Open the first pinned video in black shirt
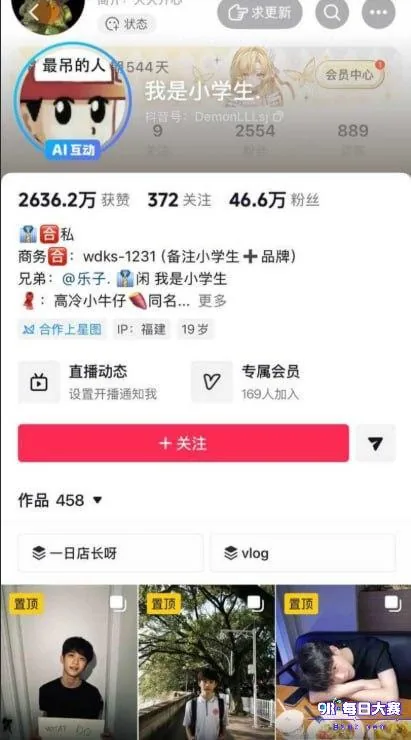This screenshot has height=740, width=411. pyautogui.click(x=69, y=662)
